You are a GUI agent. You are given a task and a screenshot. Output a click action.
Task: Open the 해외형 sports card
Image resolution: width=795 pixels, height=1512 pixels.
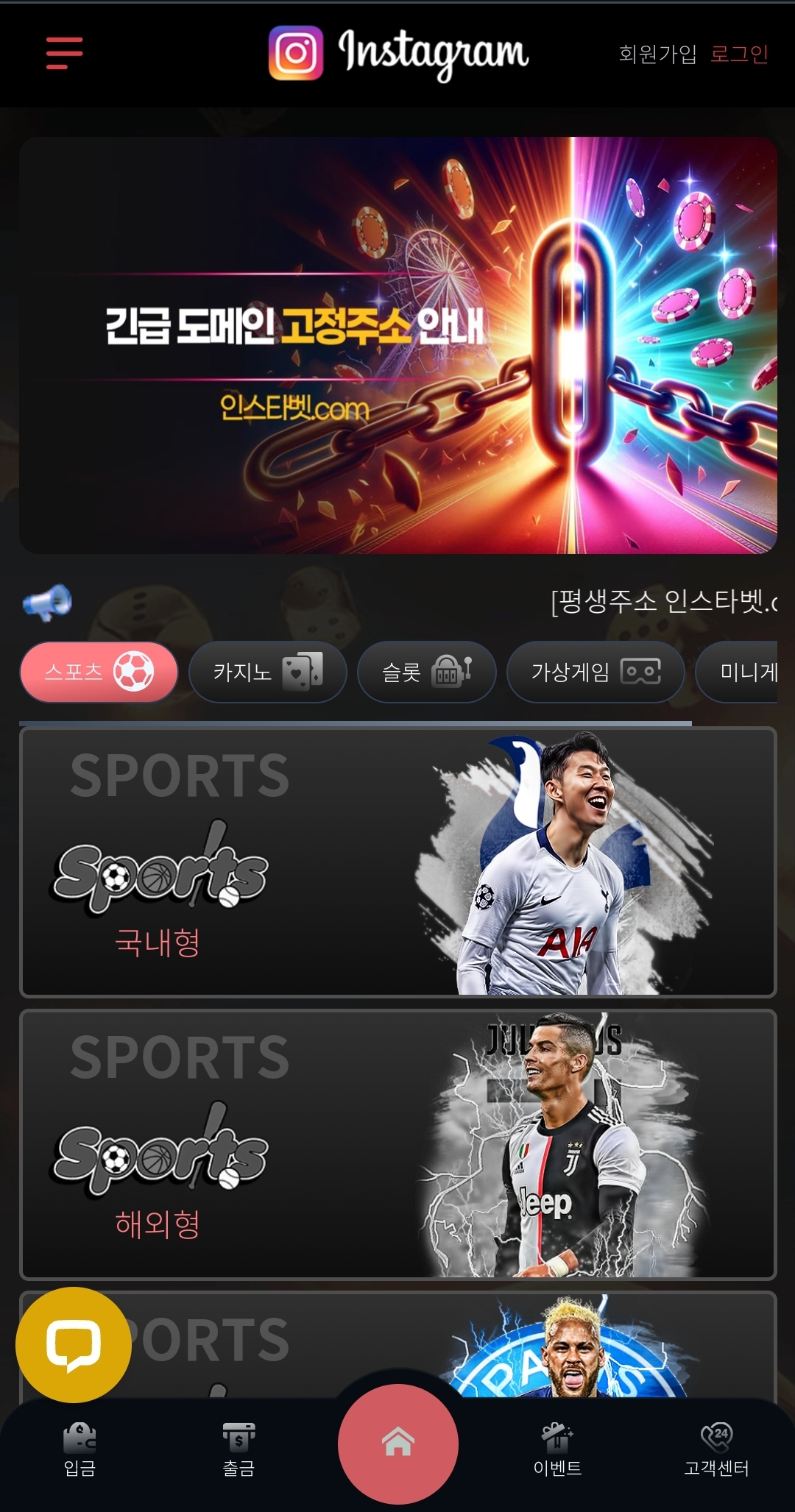click(x=397, y=1144)
